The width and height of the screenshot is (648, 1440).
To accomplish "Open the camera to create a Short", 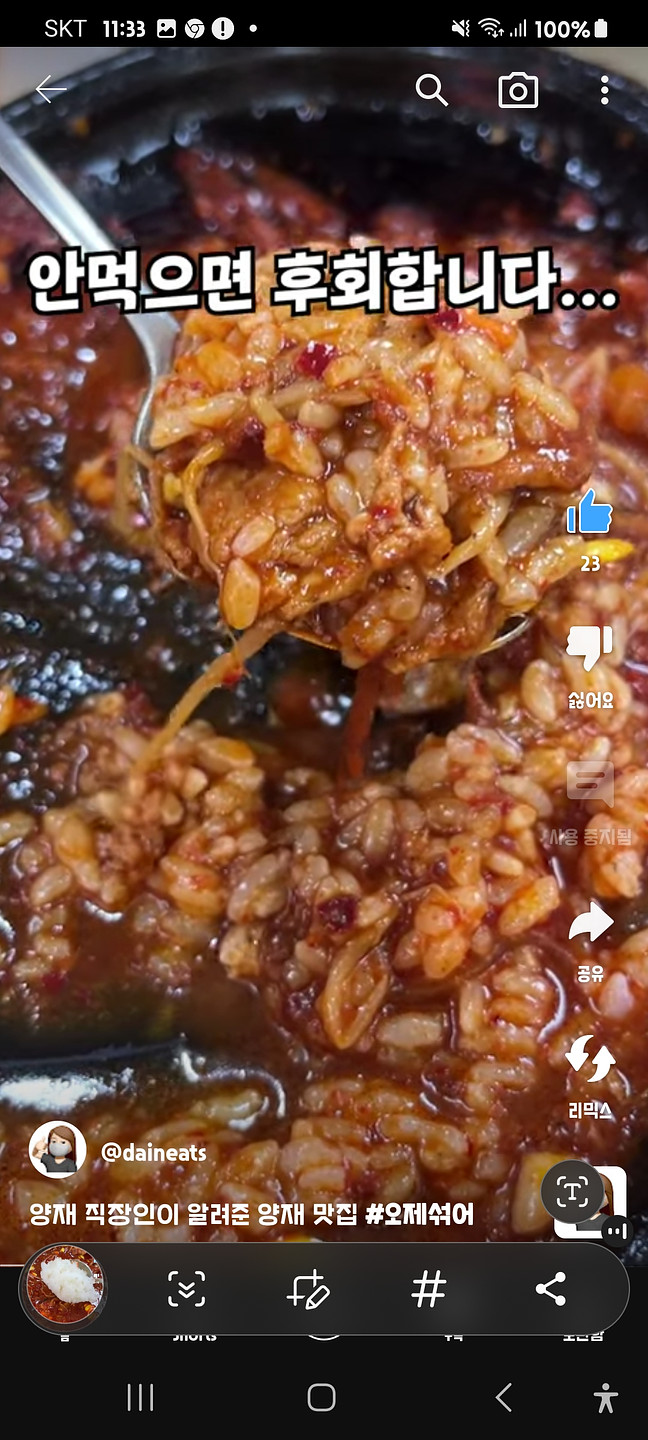I will coord(518,91).
